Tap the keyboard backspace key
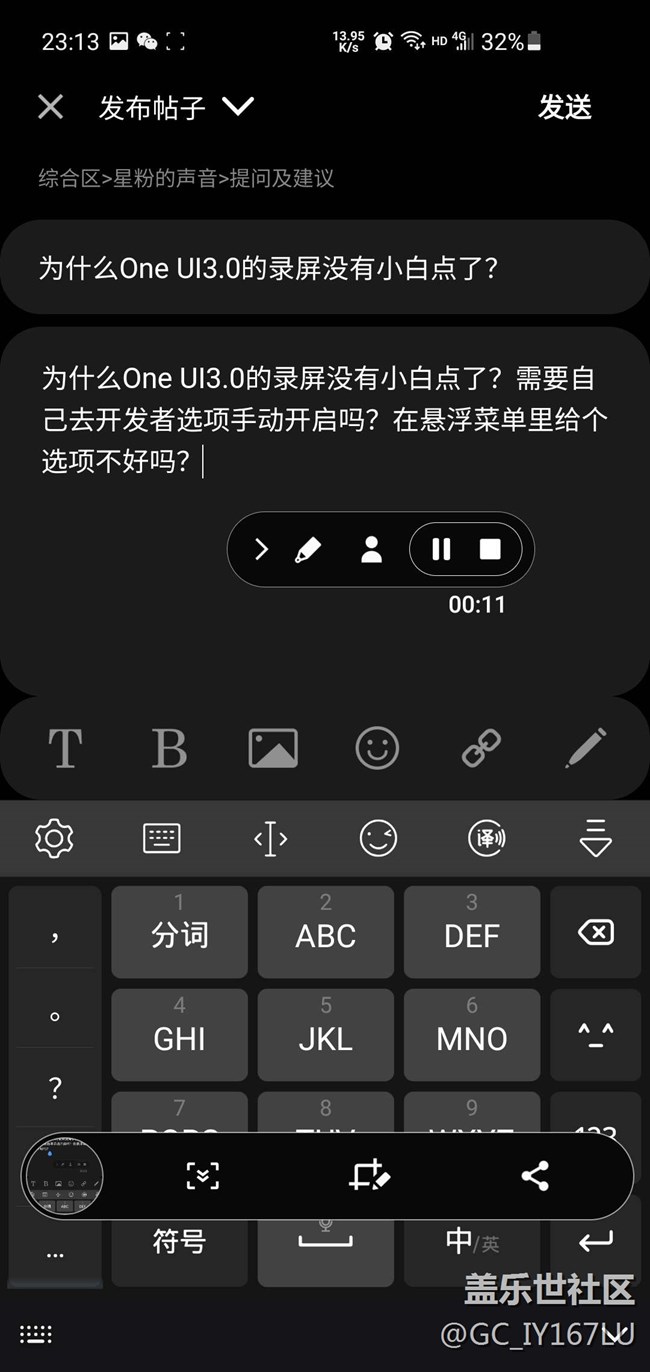The width and height of the screenshot is (650, 1372). point(595,933)
